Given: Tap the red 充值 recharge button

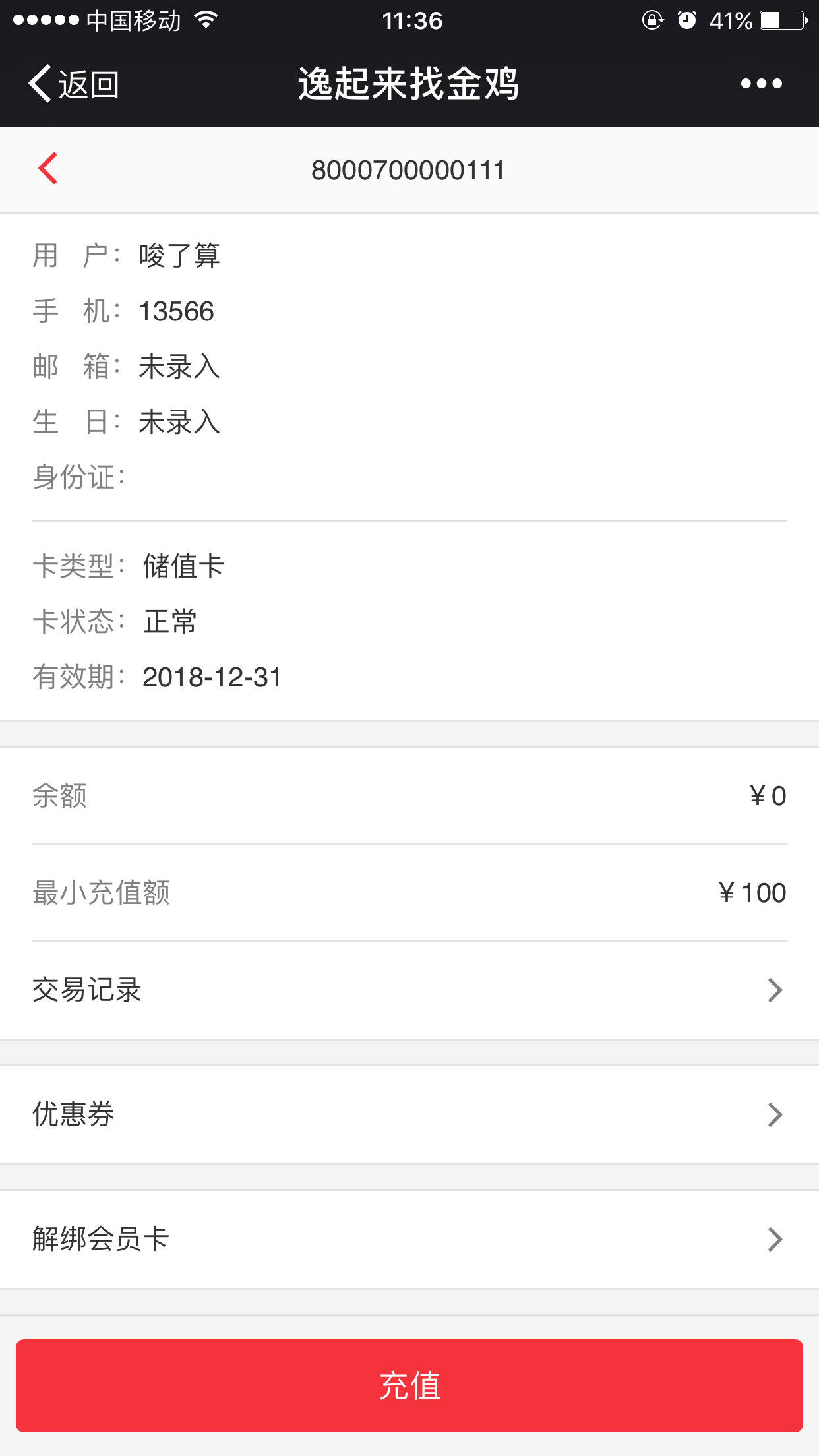Looking at the screenshot, I should click(x=409, y=1385).
